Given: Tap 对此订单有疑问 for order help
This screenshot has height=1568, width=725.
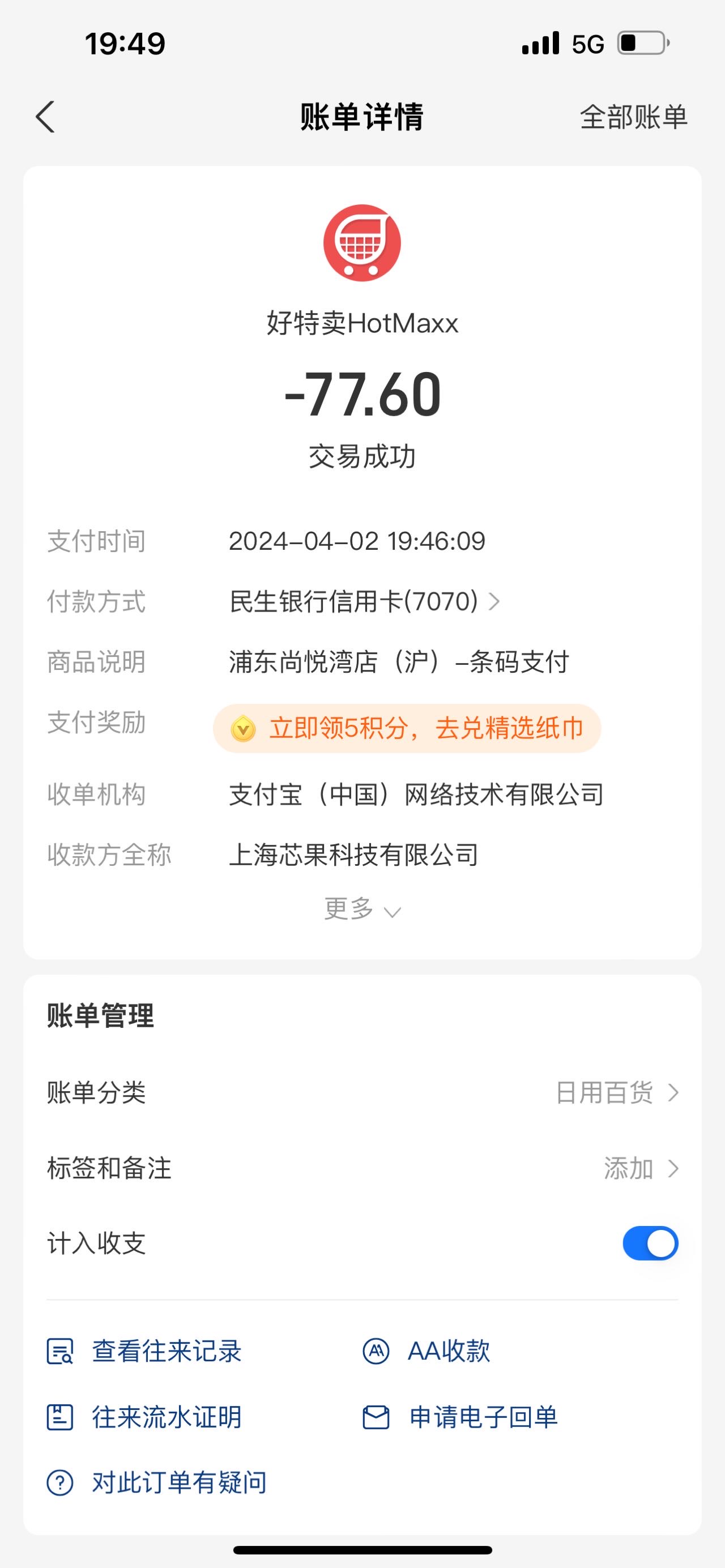Looking at the screenshot, I should (157, 1483).
